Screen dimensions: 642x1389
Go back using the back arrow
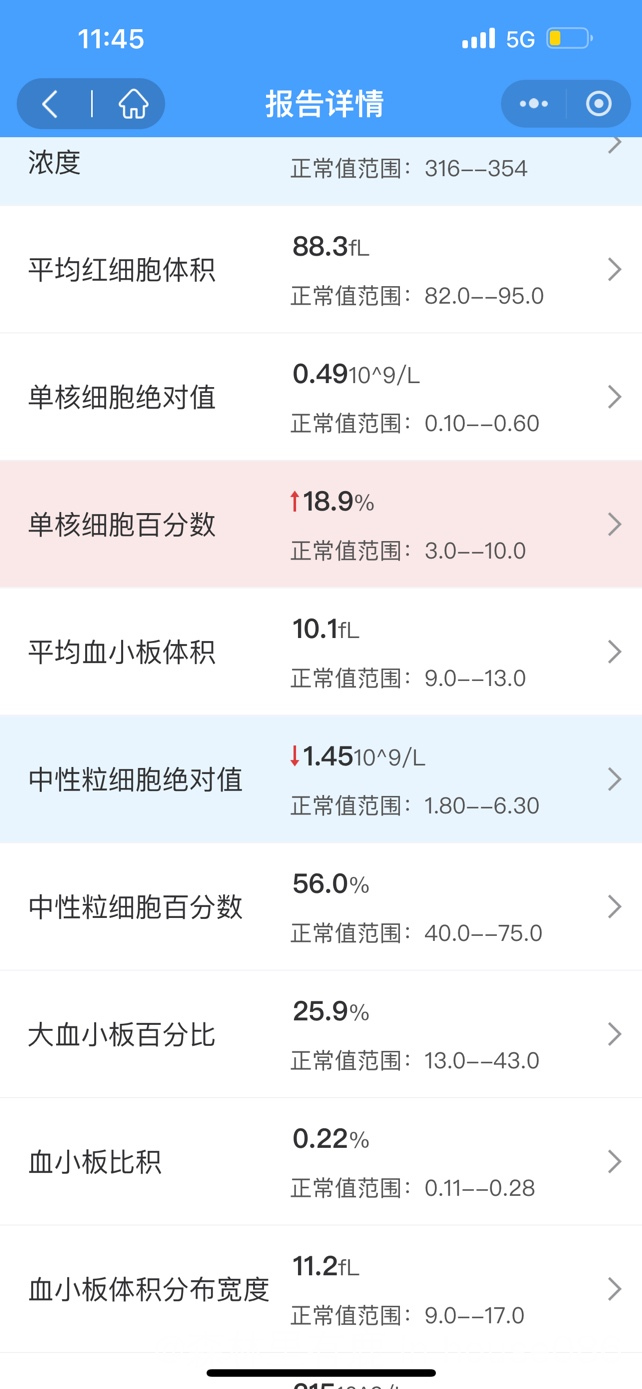point(50,104)
